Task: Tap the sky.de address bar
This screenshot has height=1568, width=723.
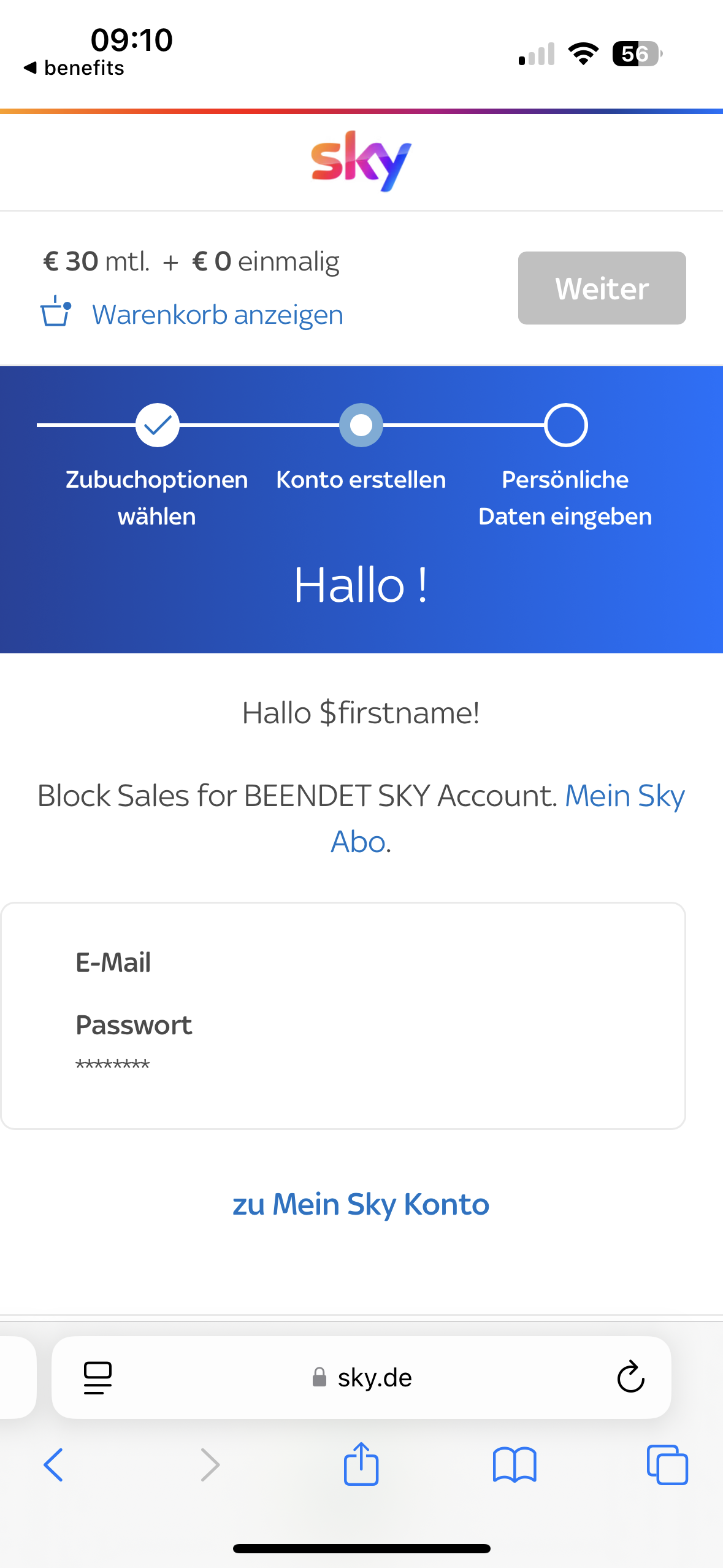Action: 361,1377
